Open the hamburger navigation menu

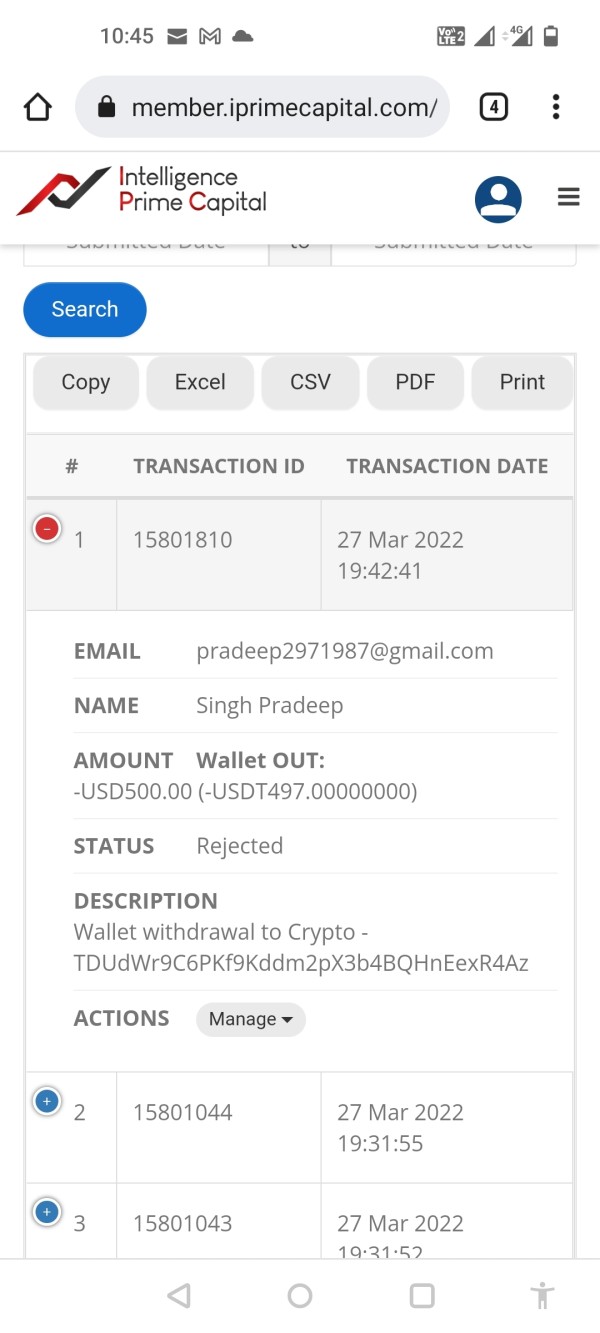tap(569, 197)
